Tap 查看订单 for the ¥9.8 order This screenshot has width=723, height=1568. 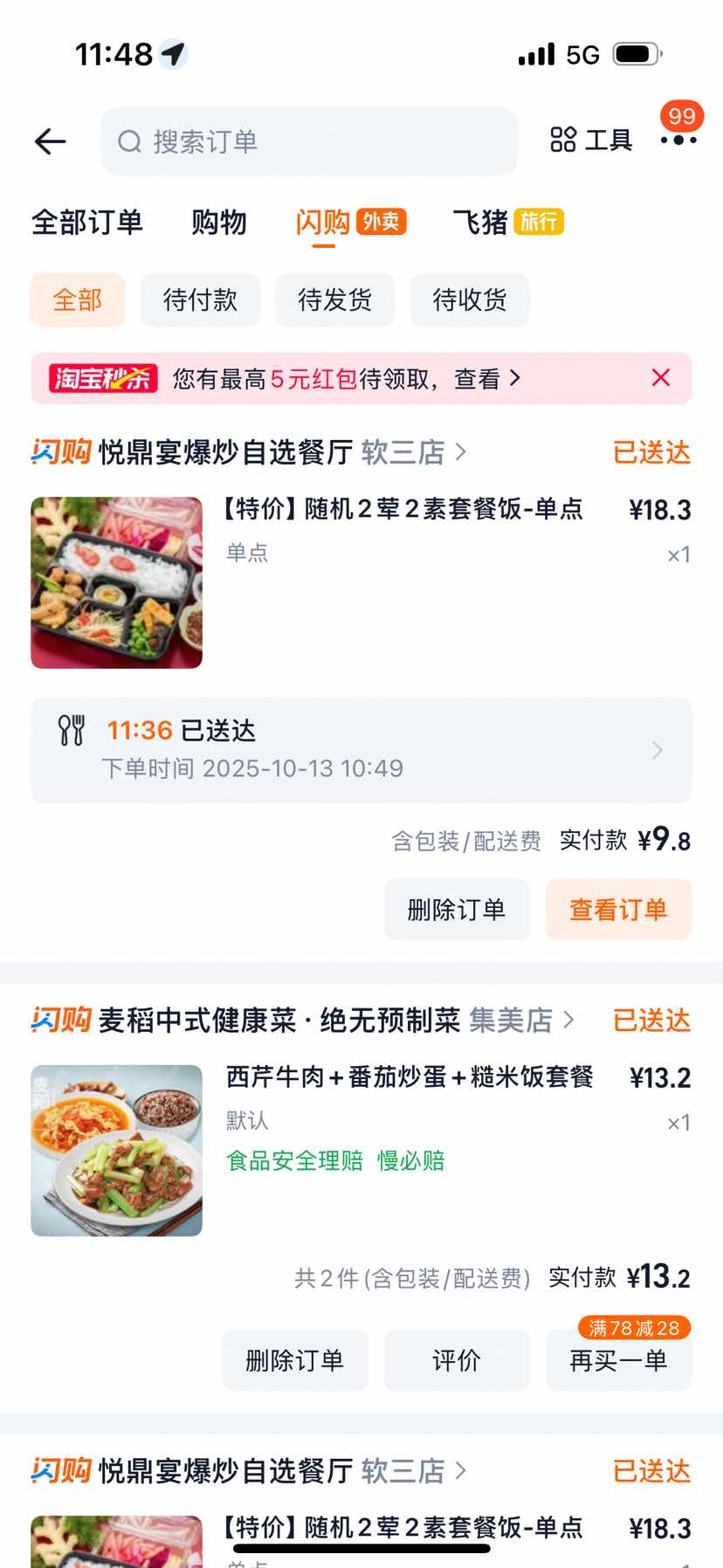pyautogui.click(x=618, y=910)
